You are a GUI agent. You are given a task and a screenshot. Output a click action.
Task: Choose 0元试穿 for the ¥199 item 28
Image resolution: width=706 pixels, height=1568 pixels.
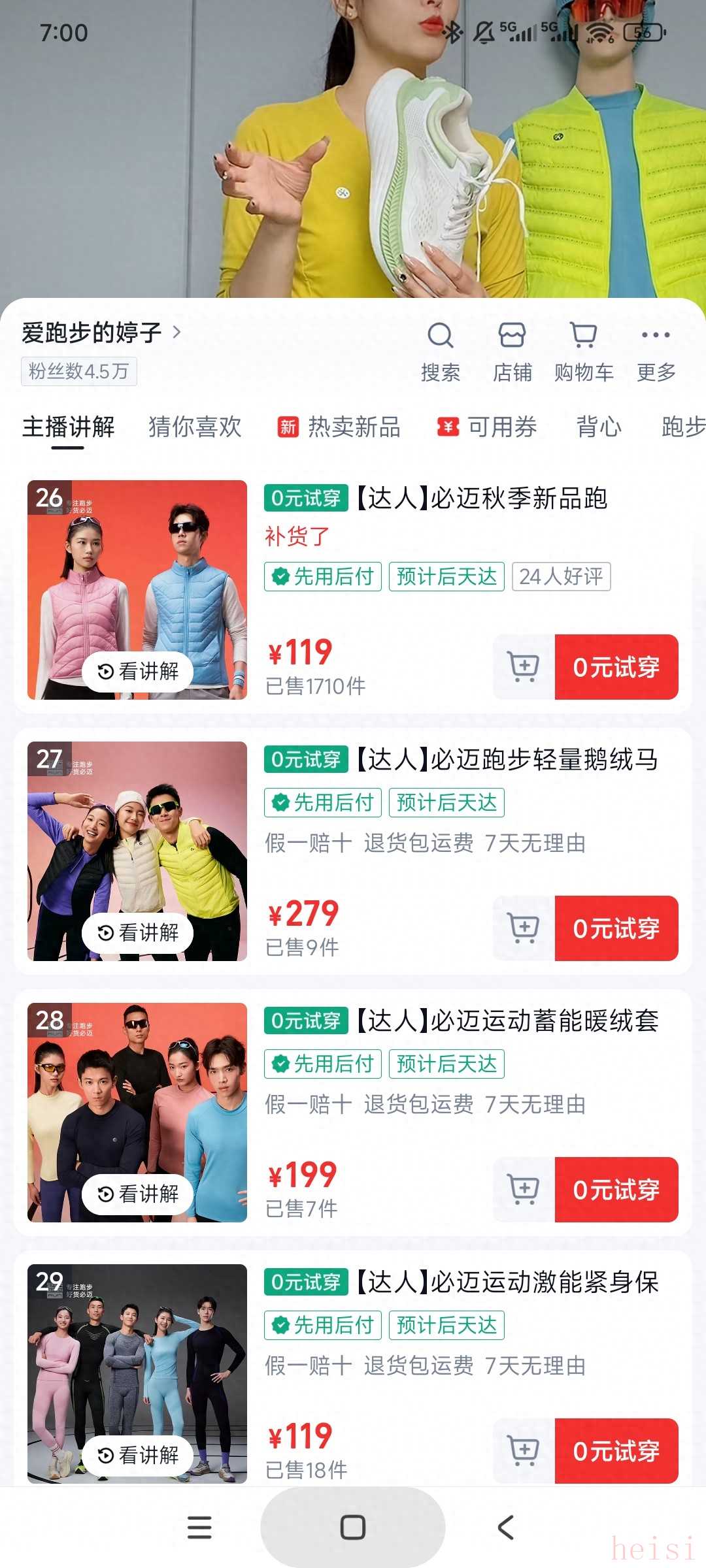tap(616, 1190)
